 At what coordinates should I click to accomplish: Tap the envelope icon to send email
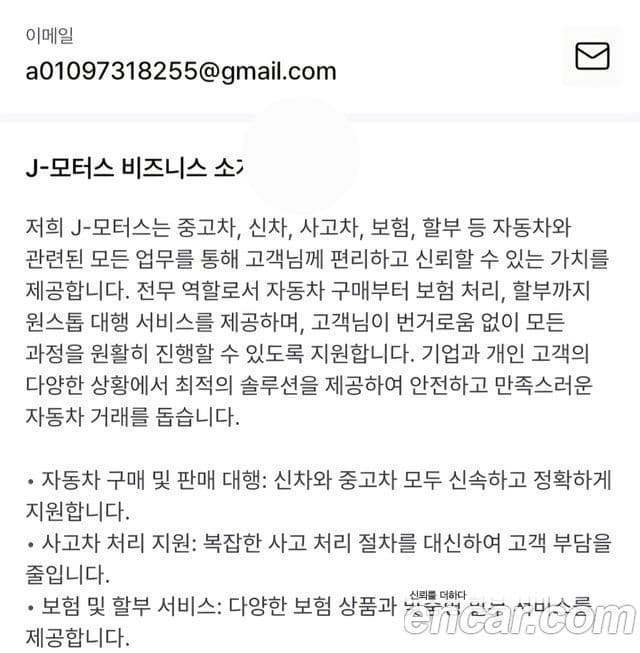point(592,56)
